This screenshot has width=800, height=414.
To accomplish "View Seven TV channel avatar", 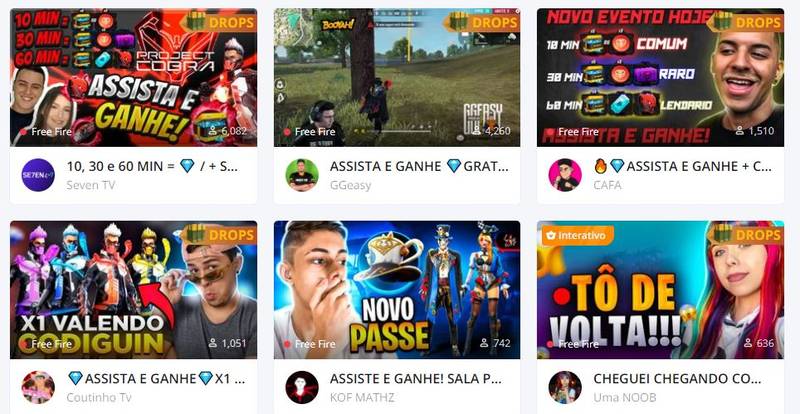I will pyautogui.click(x=38, y=175).
